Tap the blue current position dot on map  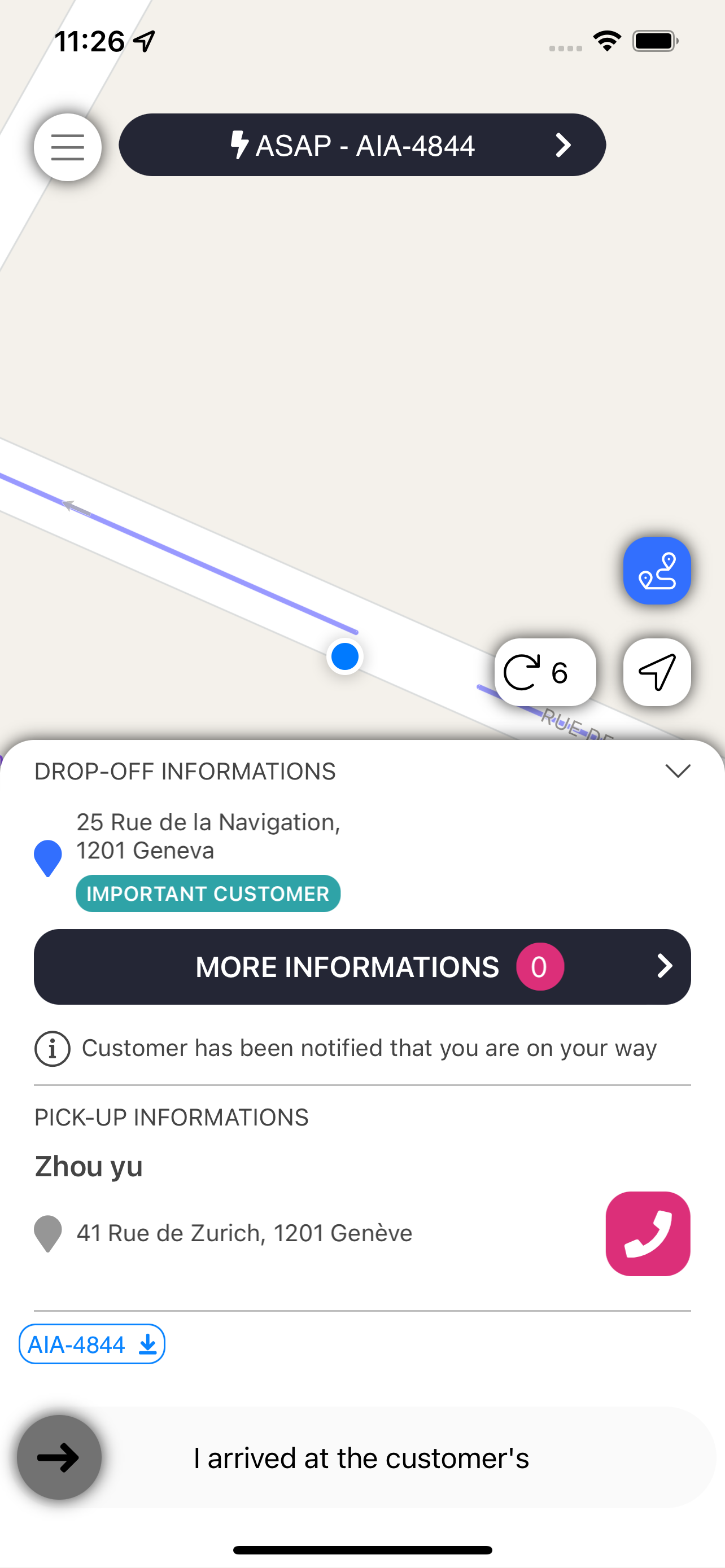click(x=344, y=657)
